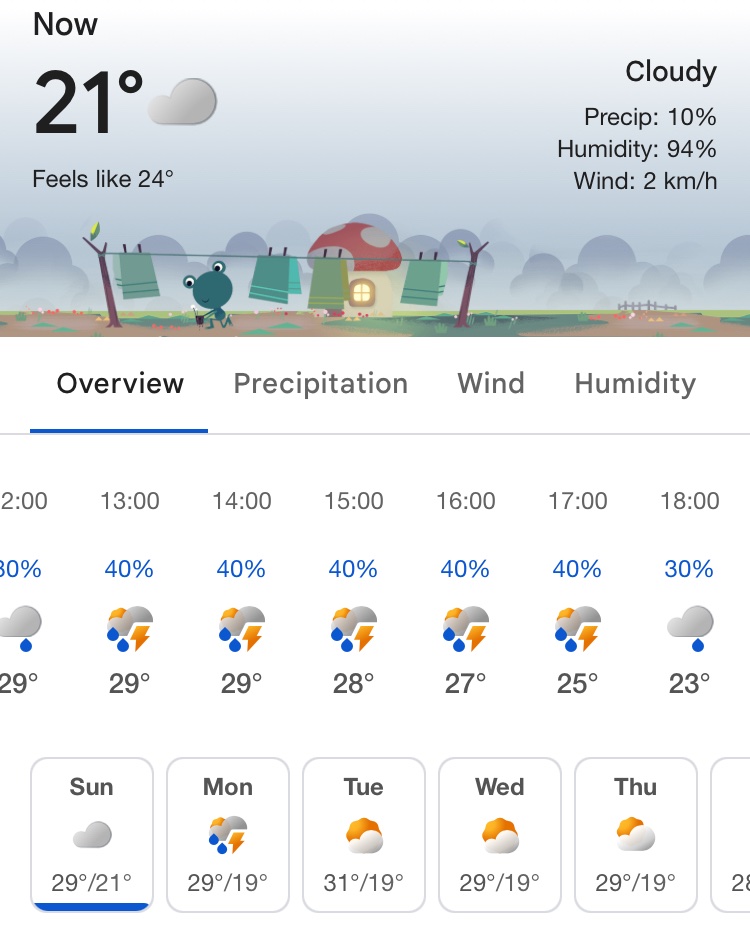The width and height of the screenshot is (750, 929).
Task: Select the Mon forecast card
Action: click(228, 835)
